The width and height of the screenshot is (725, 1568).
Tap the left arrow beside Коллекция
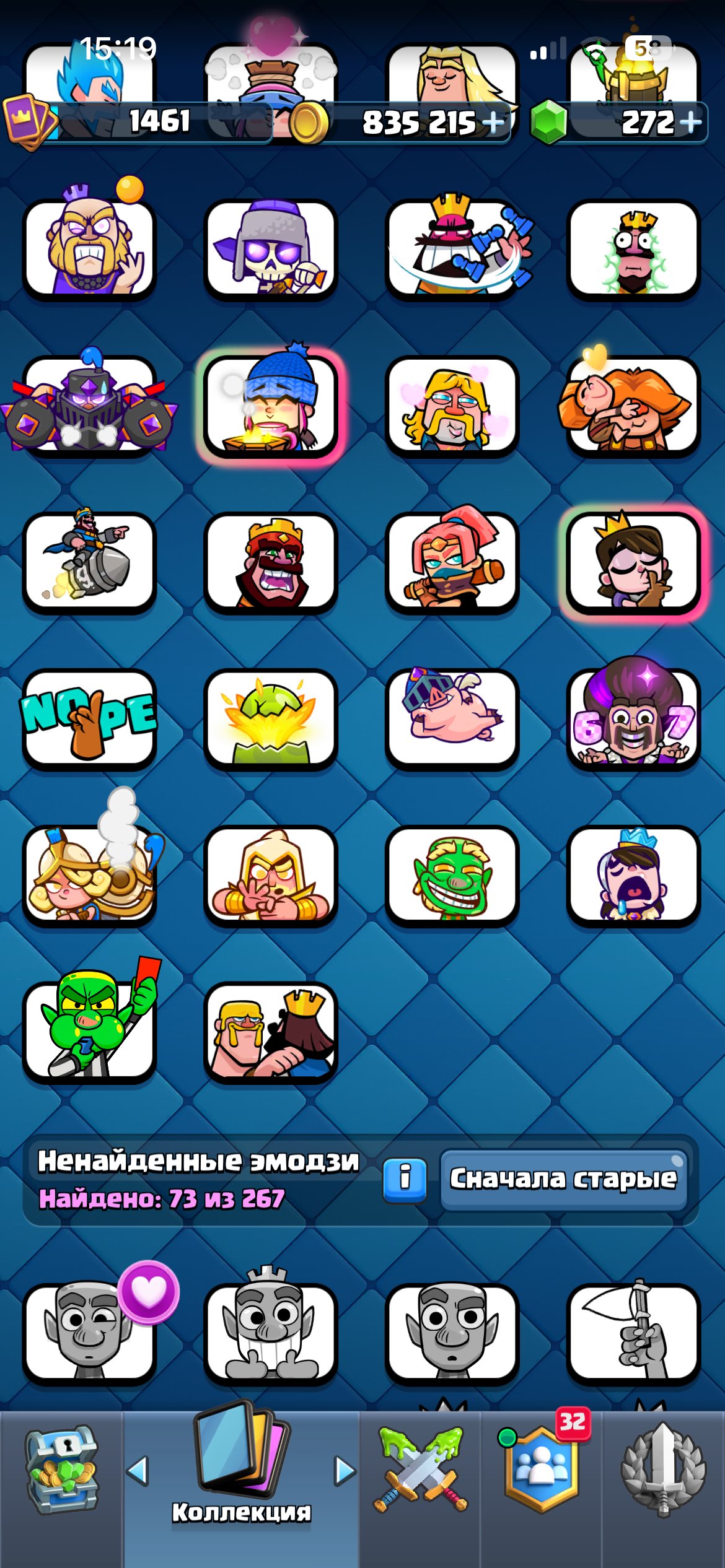[x=138, y=1470]
